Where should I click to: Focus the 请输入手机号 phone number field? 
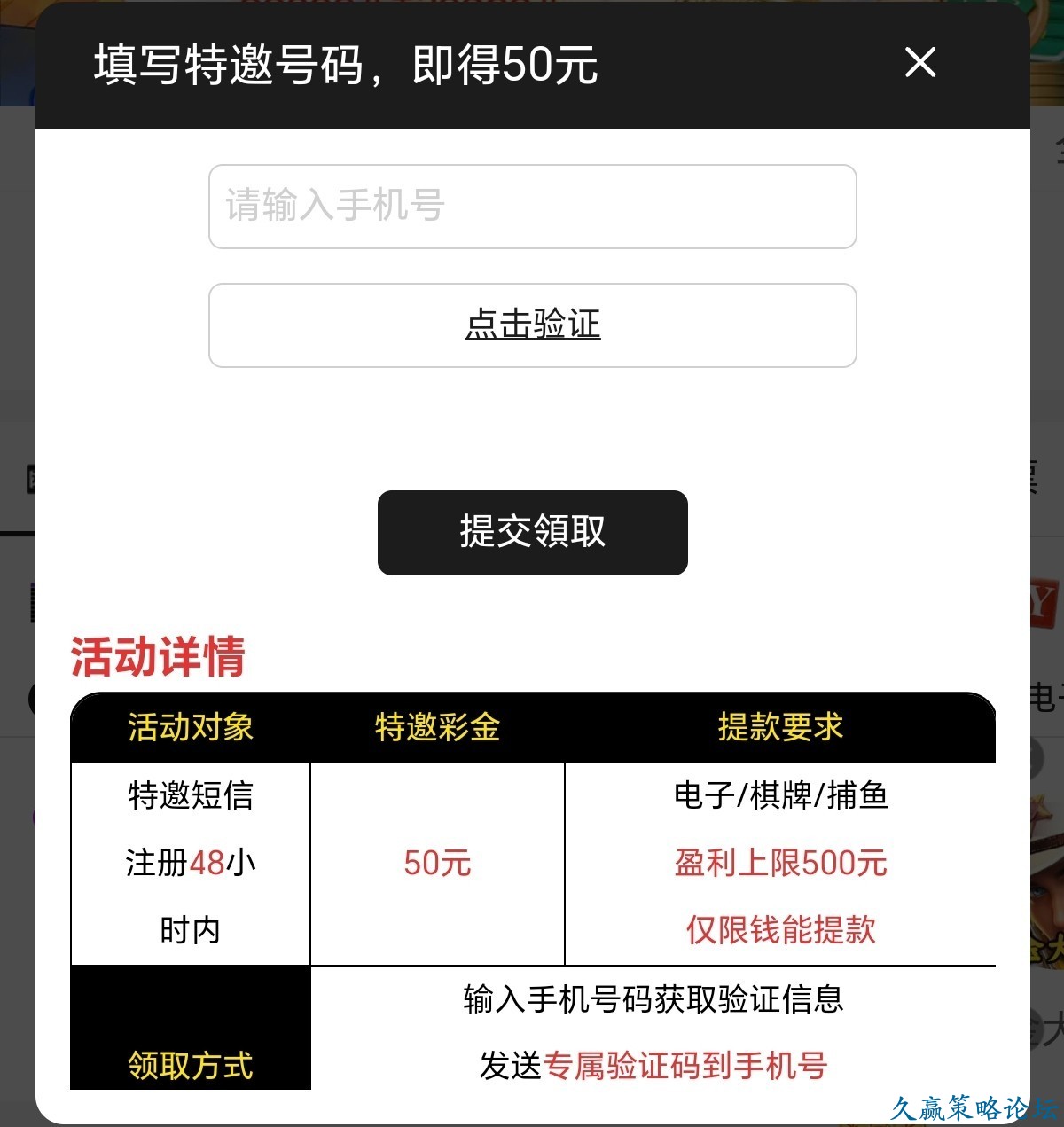pyautogui.click(x=532, y=207)
